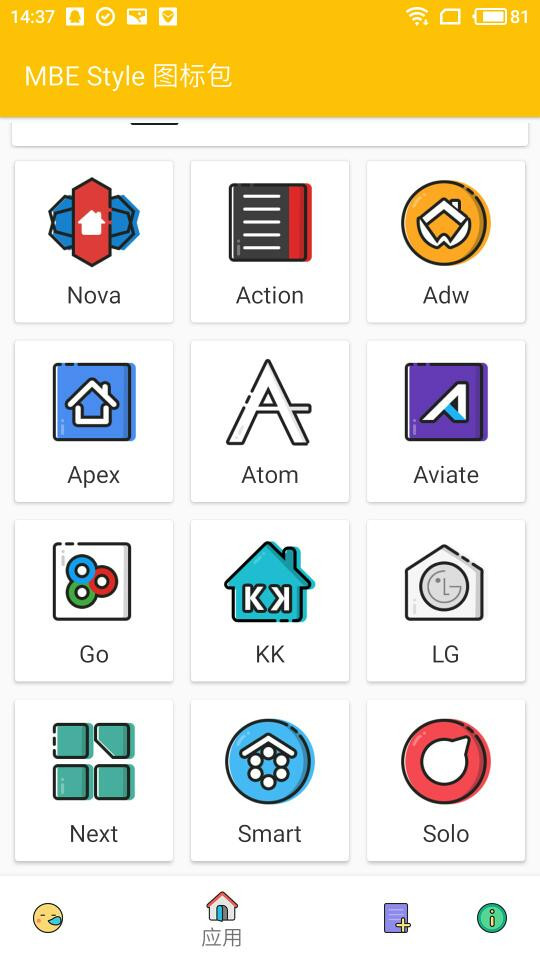Select the Aviate launcher card
The width and height of the screenshot is (540, 960).
coord(446,421)
